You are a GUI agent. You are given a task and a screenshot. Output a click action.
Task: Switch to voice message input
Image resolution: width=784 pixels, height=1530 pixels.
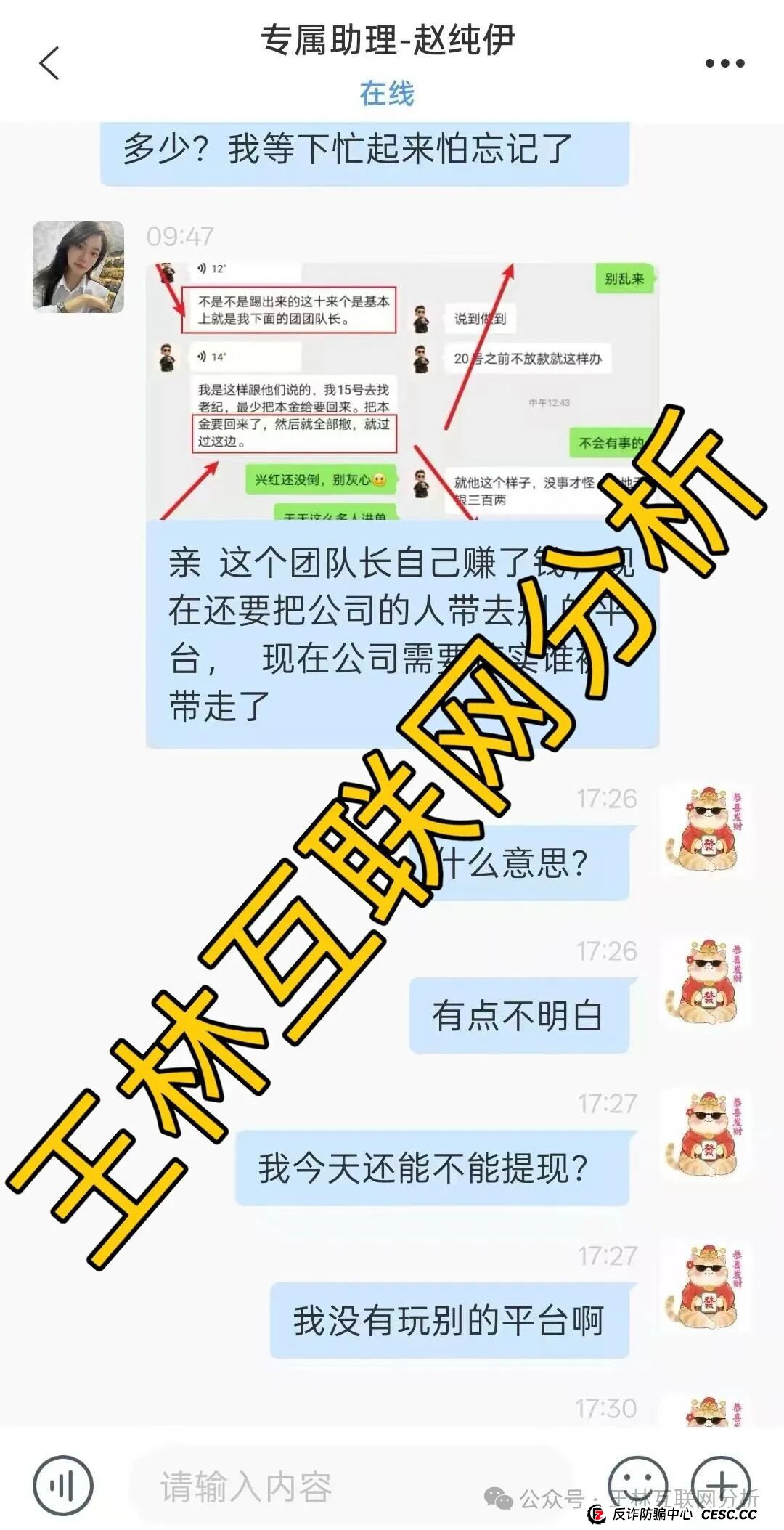[63, 1486]
